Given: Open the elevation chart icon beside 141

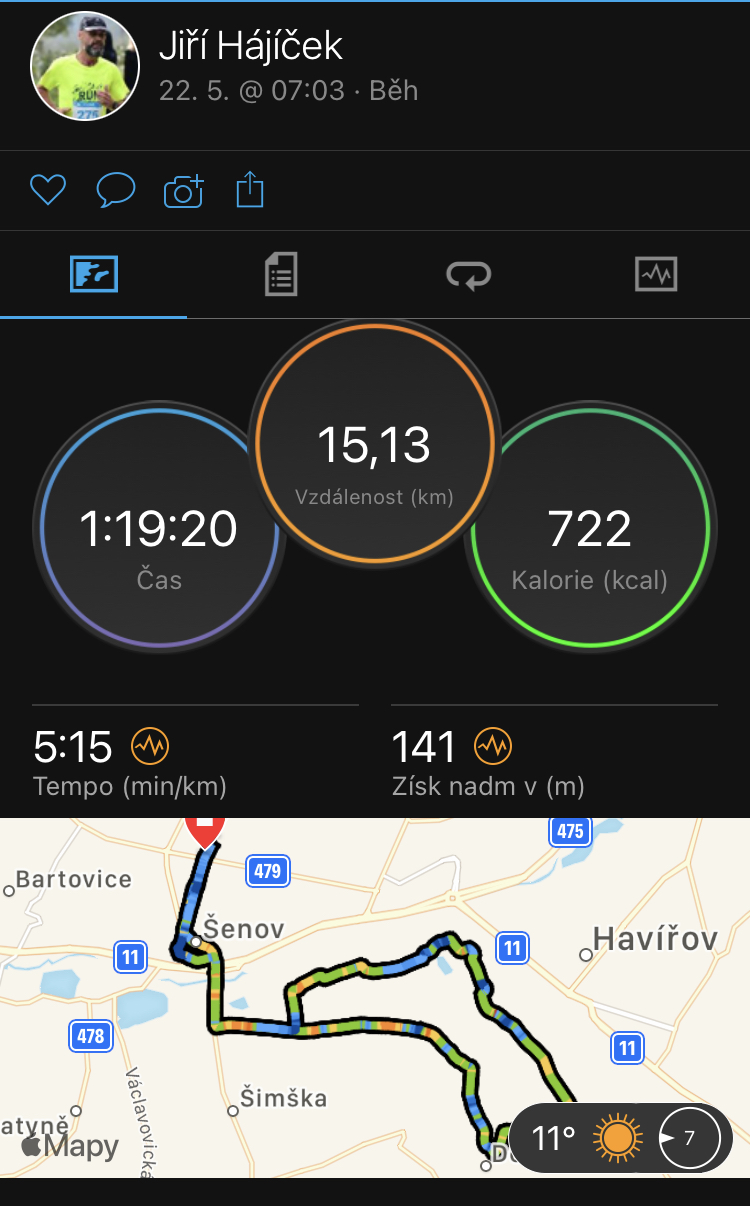Looking at the screenshot, I should (x=493, y=746).
